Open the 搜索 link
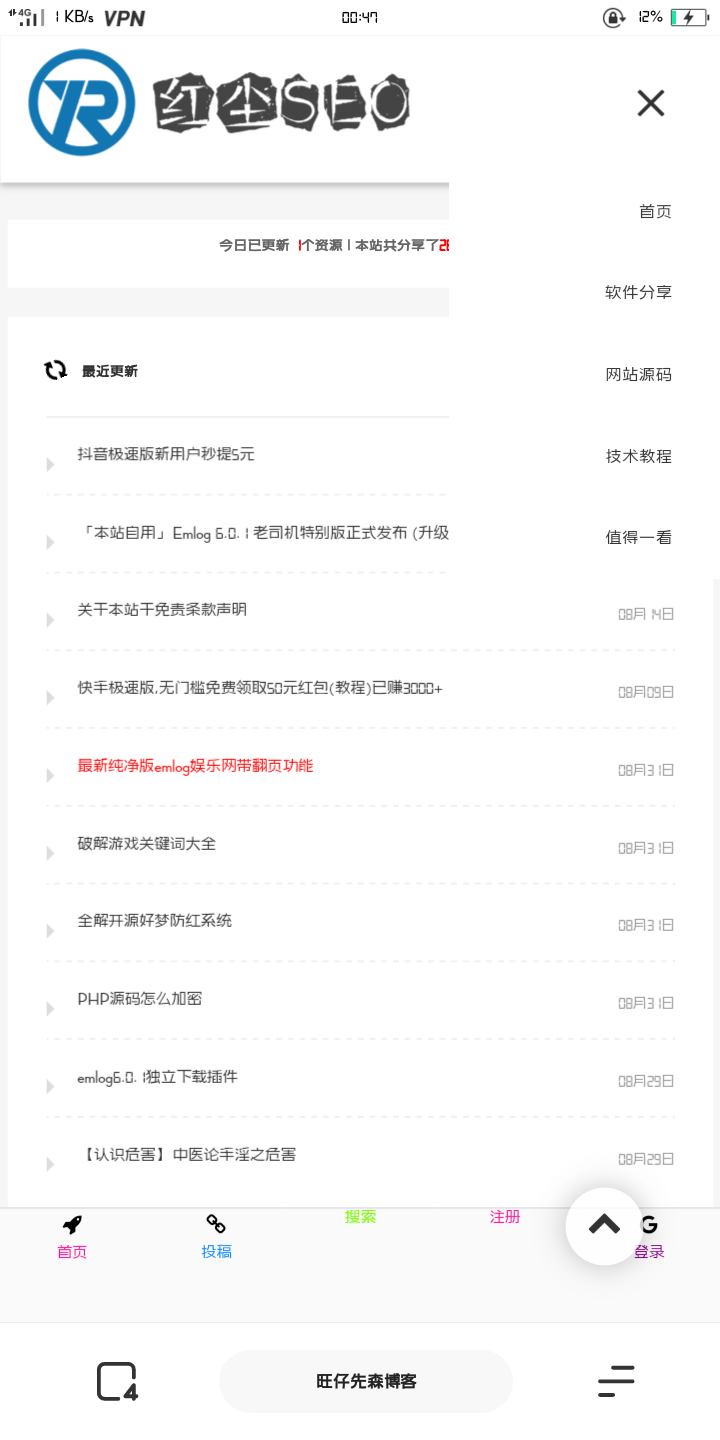The width and height of the screenshot is (720, 1440). tap(360, 1216)
